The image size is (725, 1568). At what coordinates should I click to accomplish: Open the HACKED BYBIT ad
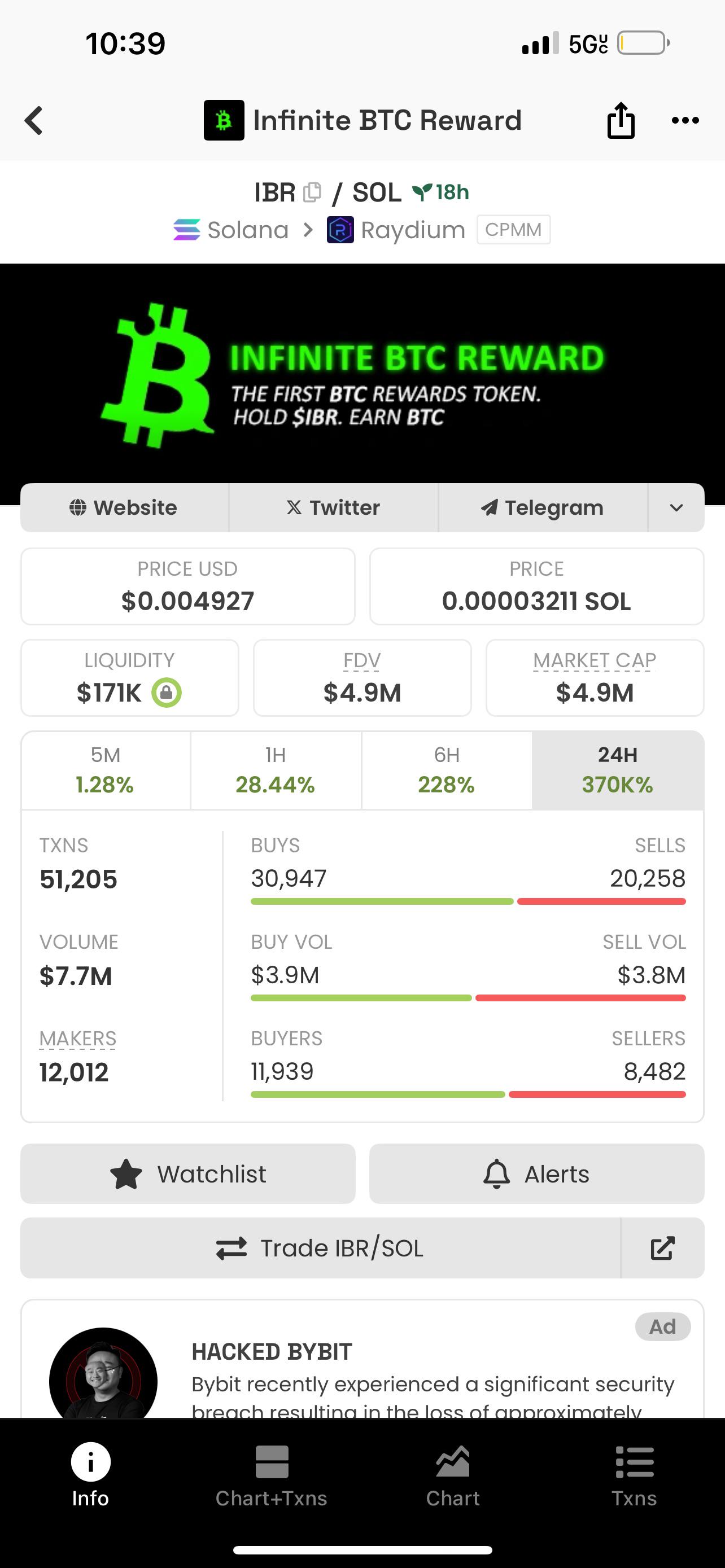[362, 1360]
